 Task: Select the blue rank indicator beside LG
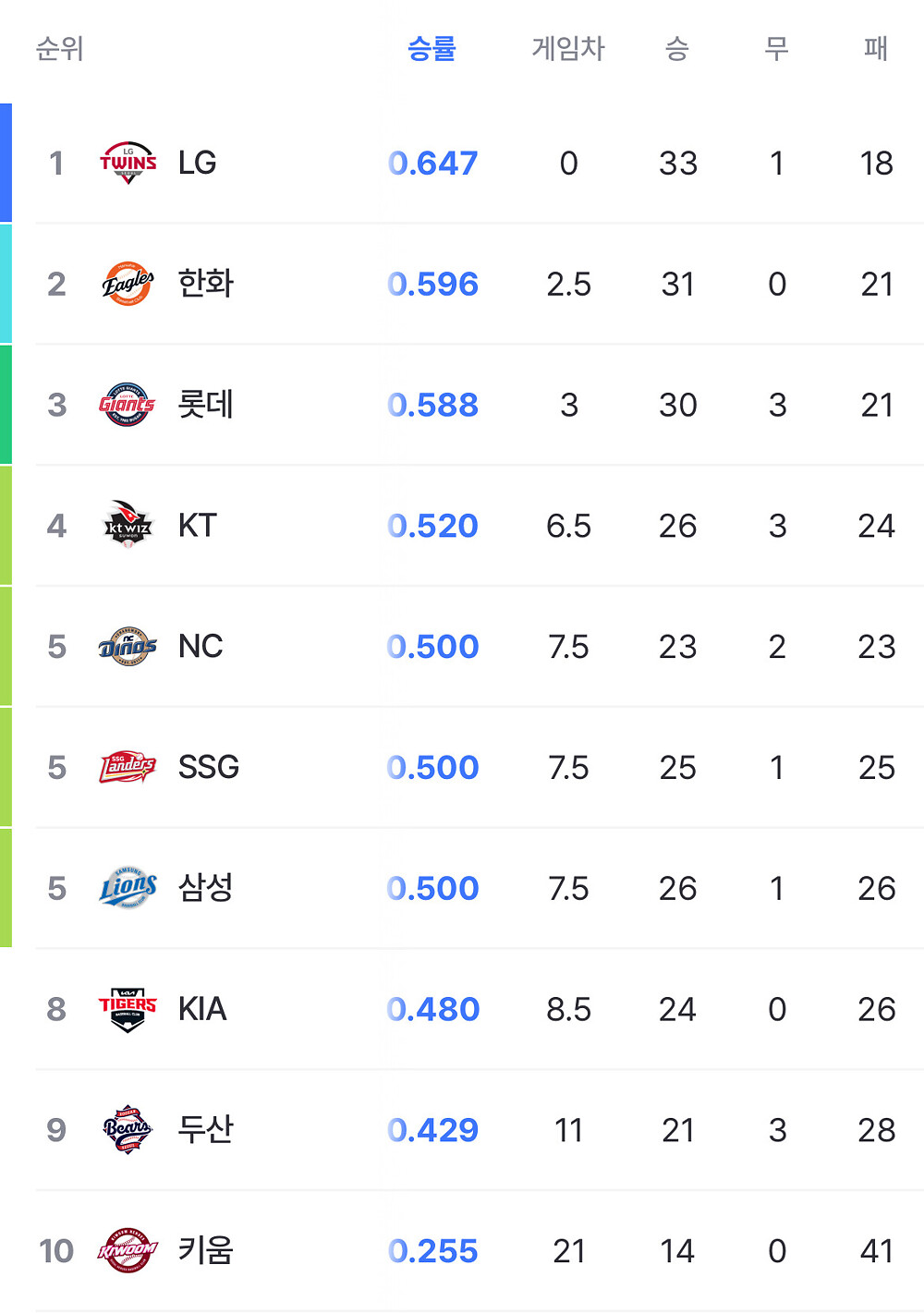click(6, 163)
